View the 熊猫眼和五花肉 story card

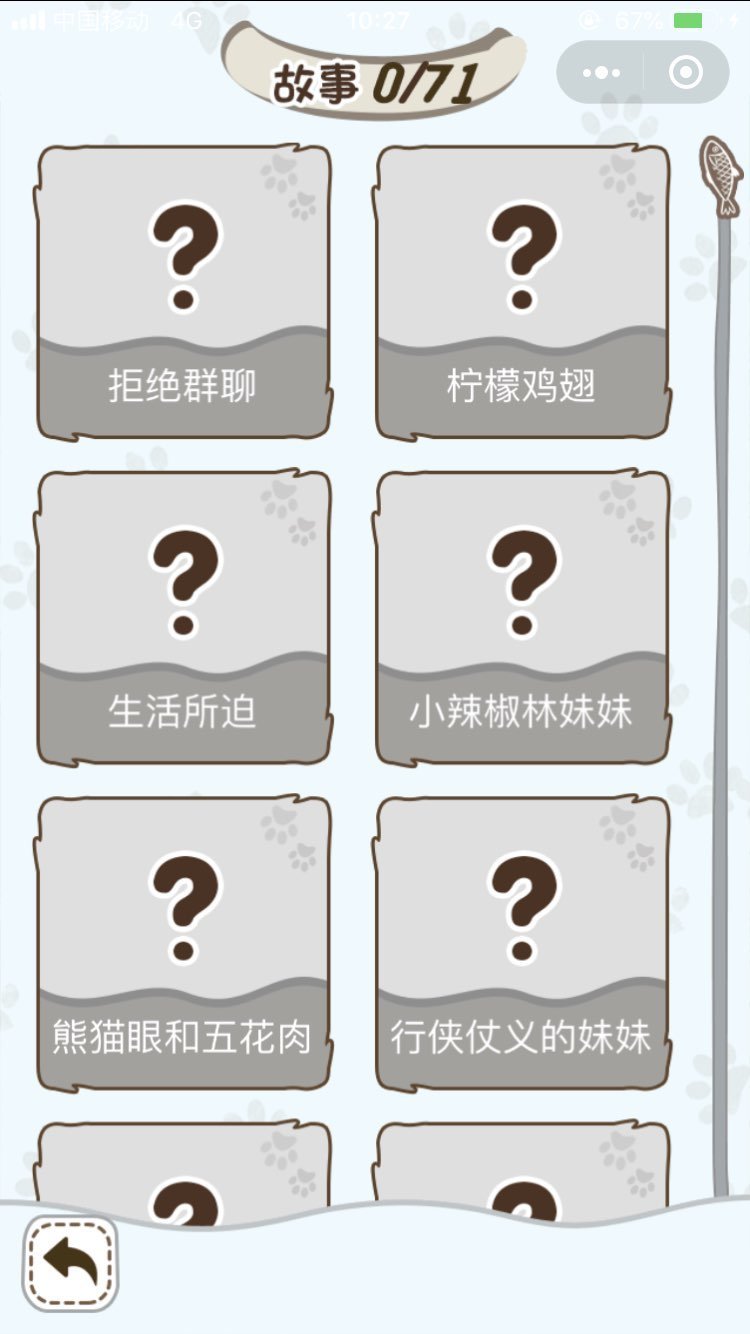pos(184,943)
